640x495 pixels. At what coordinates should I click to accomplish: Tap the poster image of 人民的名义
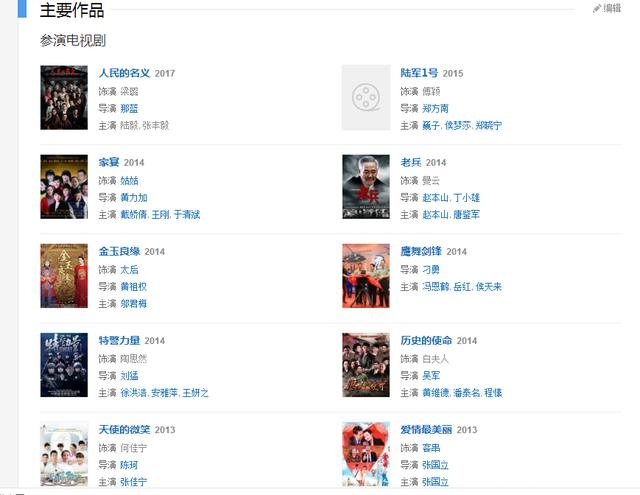[64, 97]
